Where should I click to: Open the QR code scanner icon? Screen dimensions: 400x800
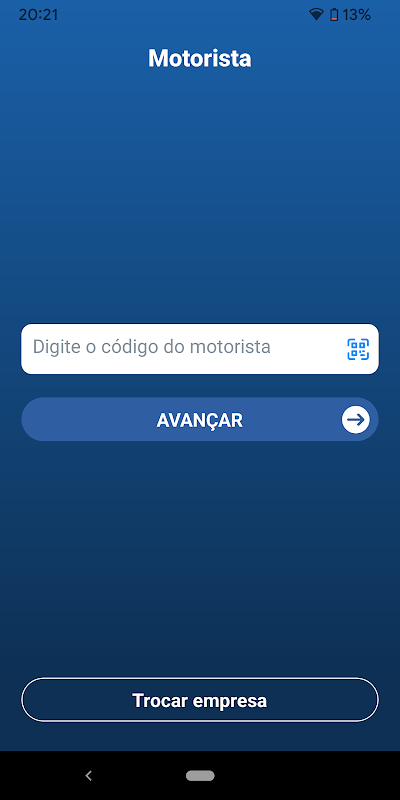pyautogui.click(x=358, y=349)
